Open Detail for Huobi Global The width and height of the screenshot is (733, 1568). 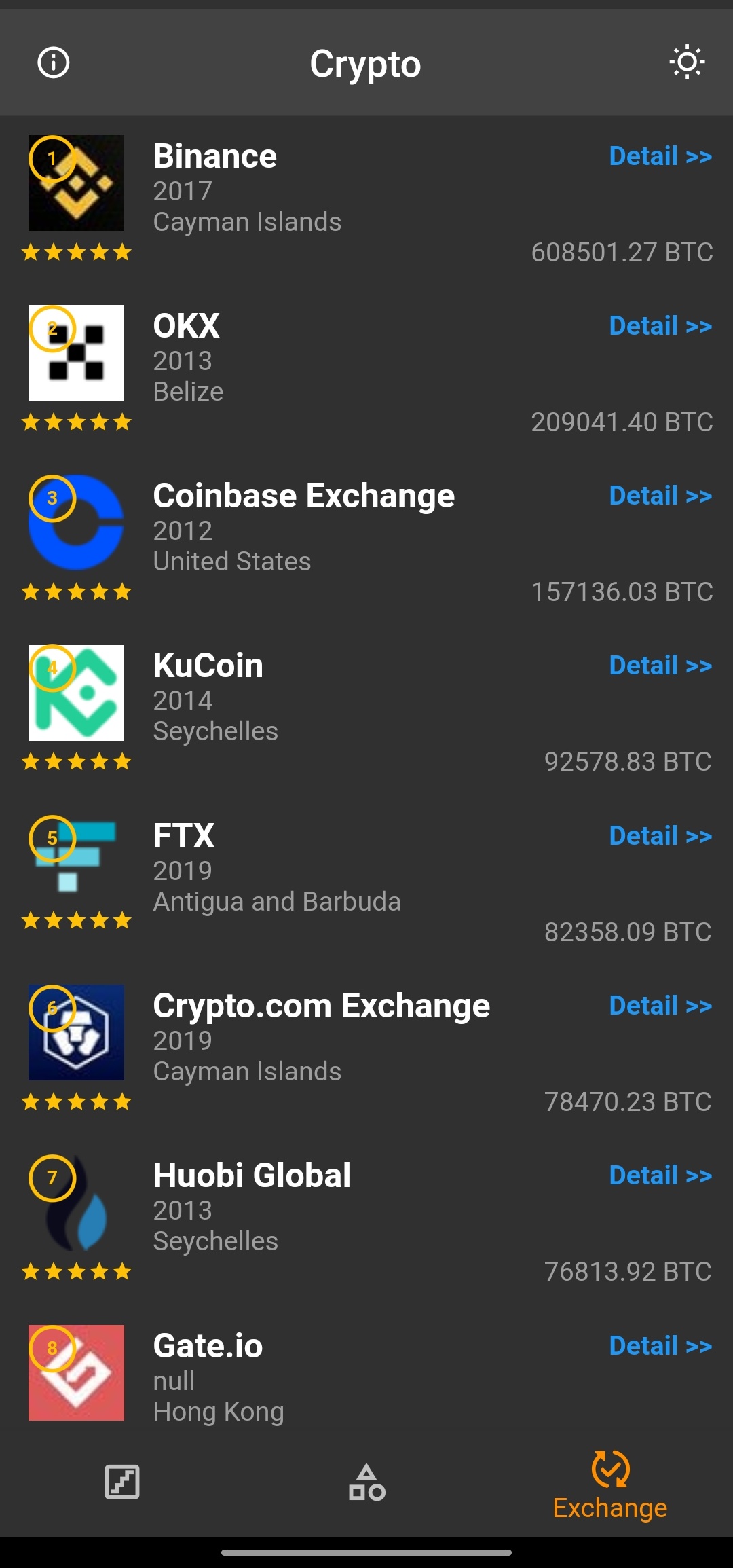660,1175
